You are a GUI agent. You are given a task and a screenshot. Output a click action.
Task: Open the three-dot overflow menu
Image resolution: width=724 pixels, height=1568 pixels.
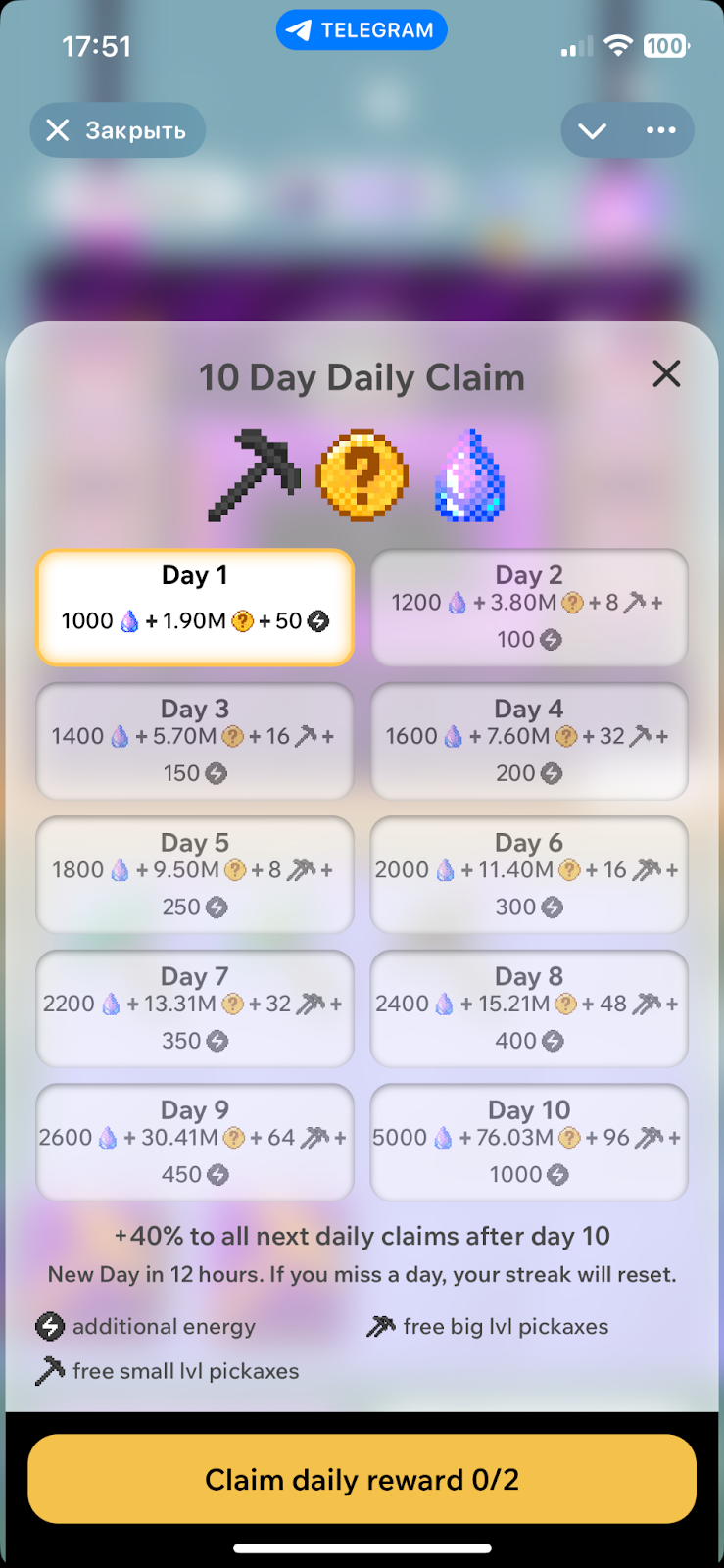(660, 130)
